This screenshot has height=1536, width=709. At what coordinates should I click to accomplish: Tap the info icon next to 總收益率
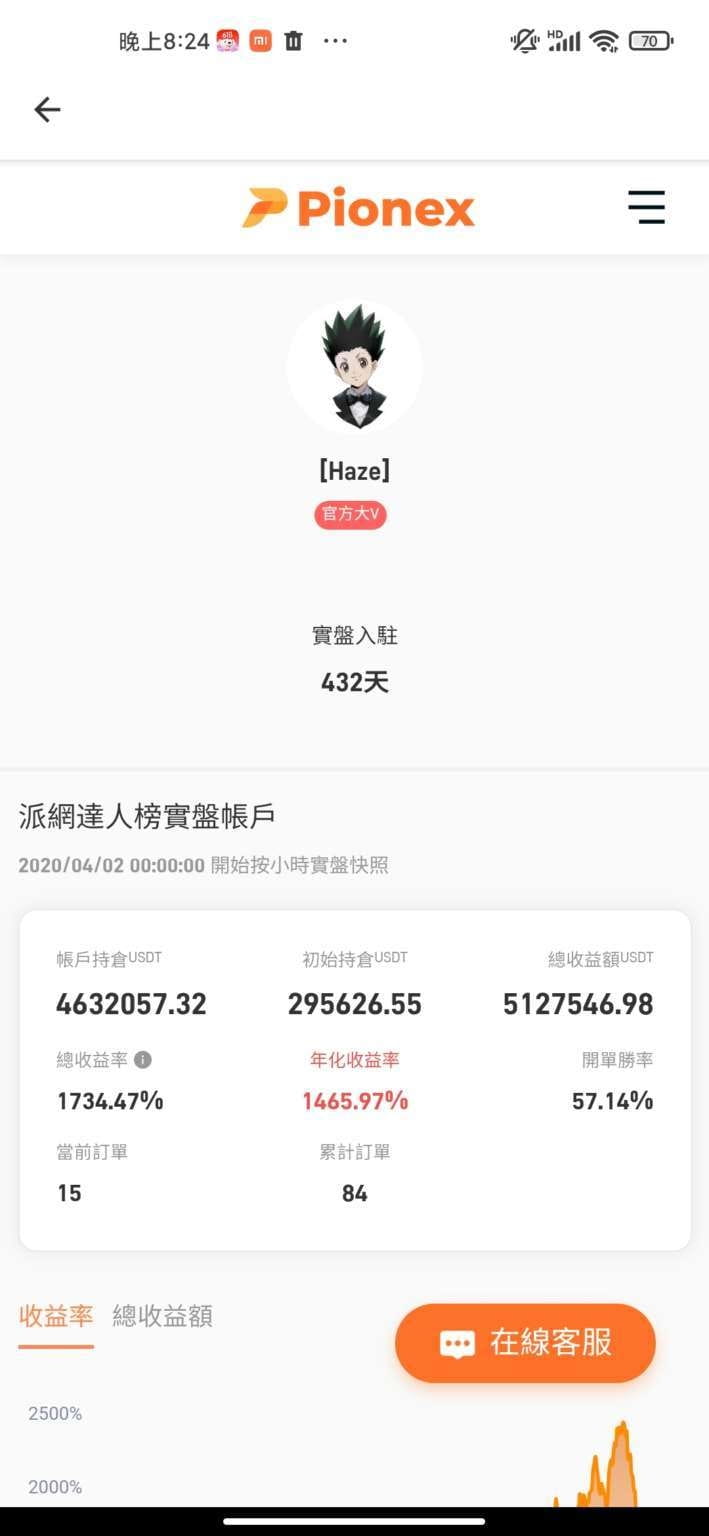[143, 1060]
